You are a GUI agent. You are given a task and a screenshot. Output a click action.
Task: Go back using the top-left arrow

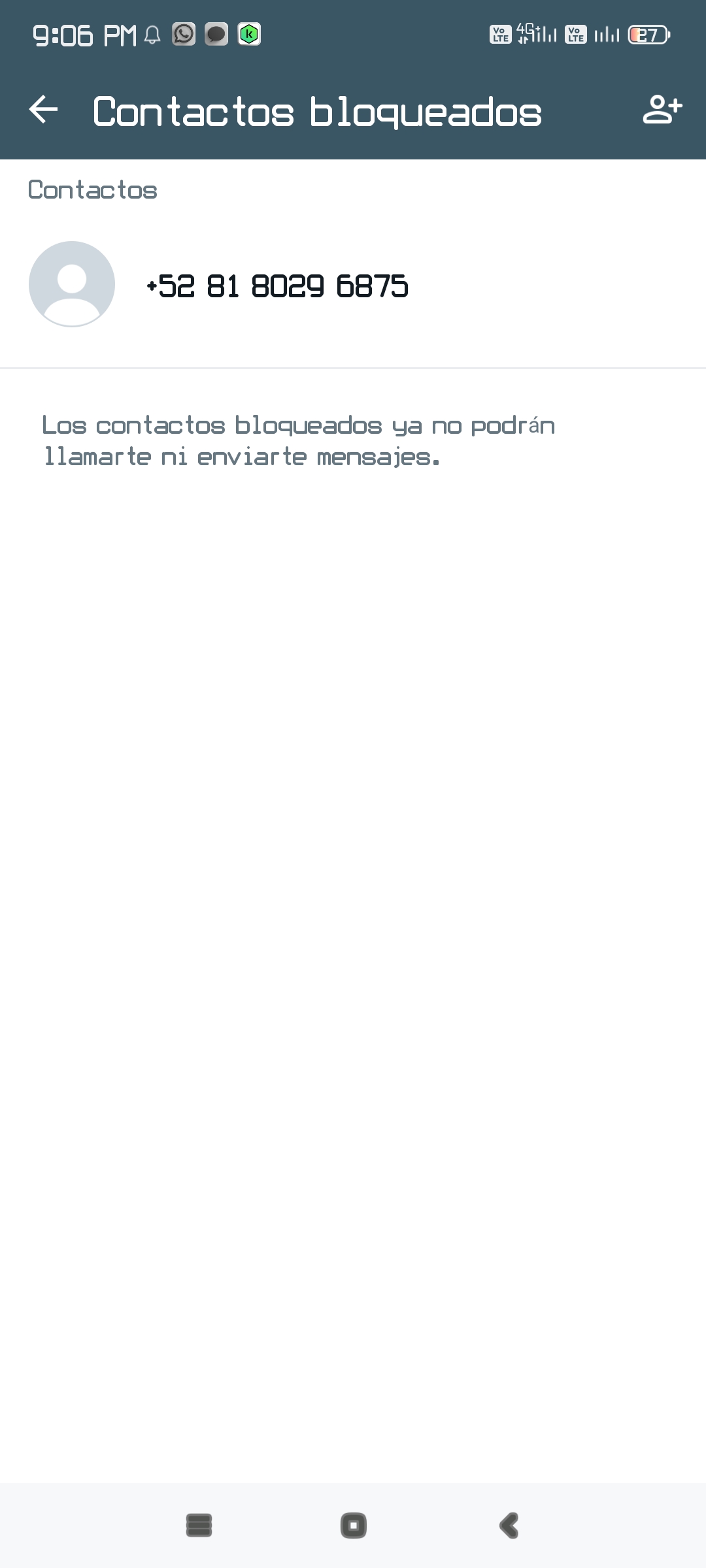click(x=44, y=110)
